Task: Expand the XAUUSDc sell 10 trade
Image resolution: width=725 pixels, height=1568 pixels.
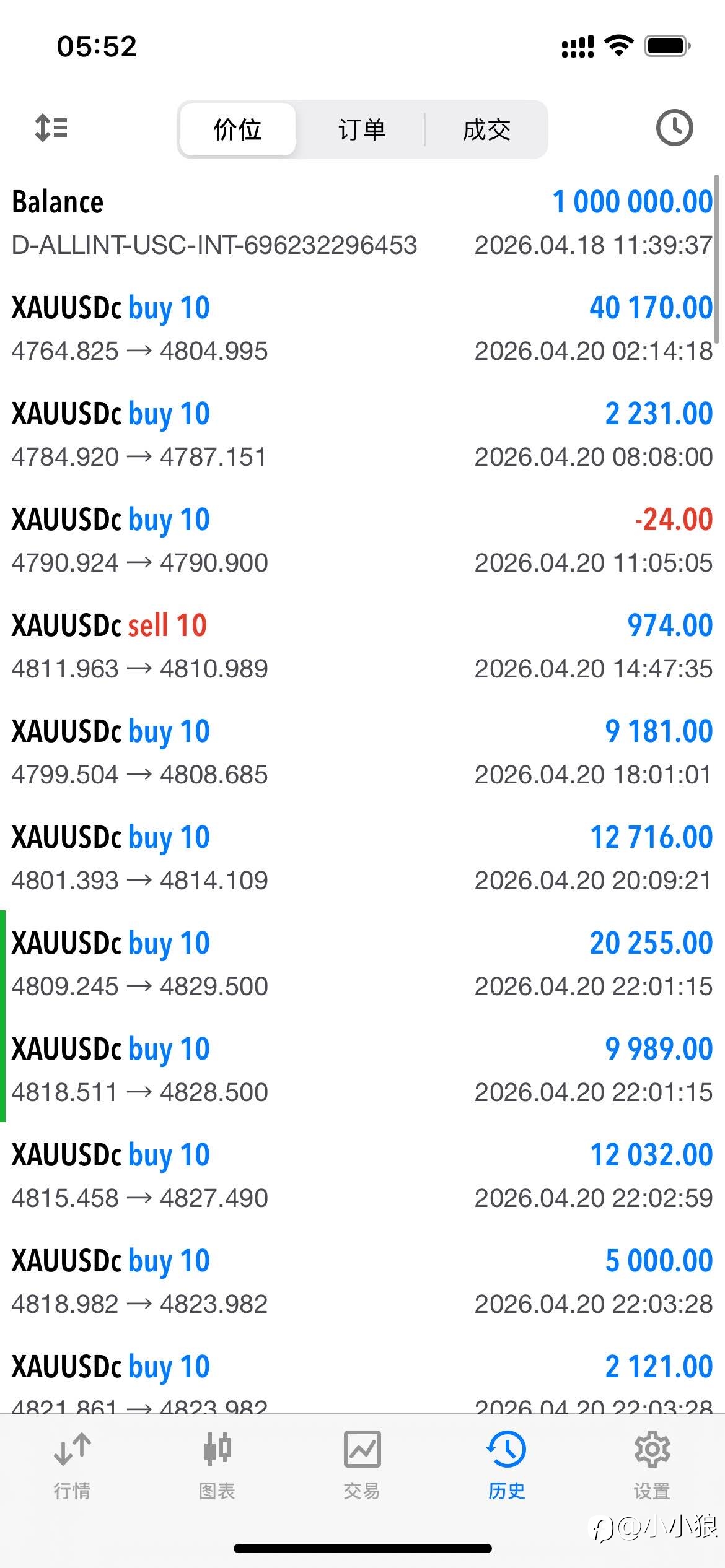Action: pyautogui.click(x=362, y=645)
